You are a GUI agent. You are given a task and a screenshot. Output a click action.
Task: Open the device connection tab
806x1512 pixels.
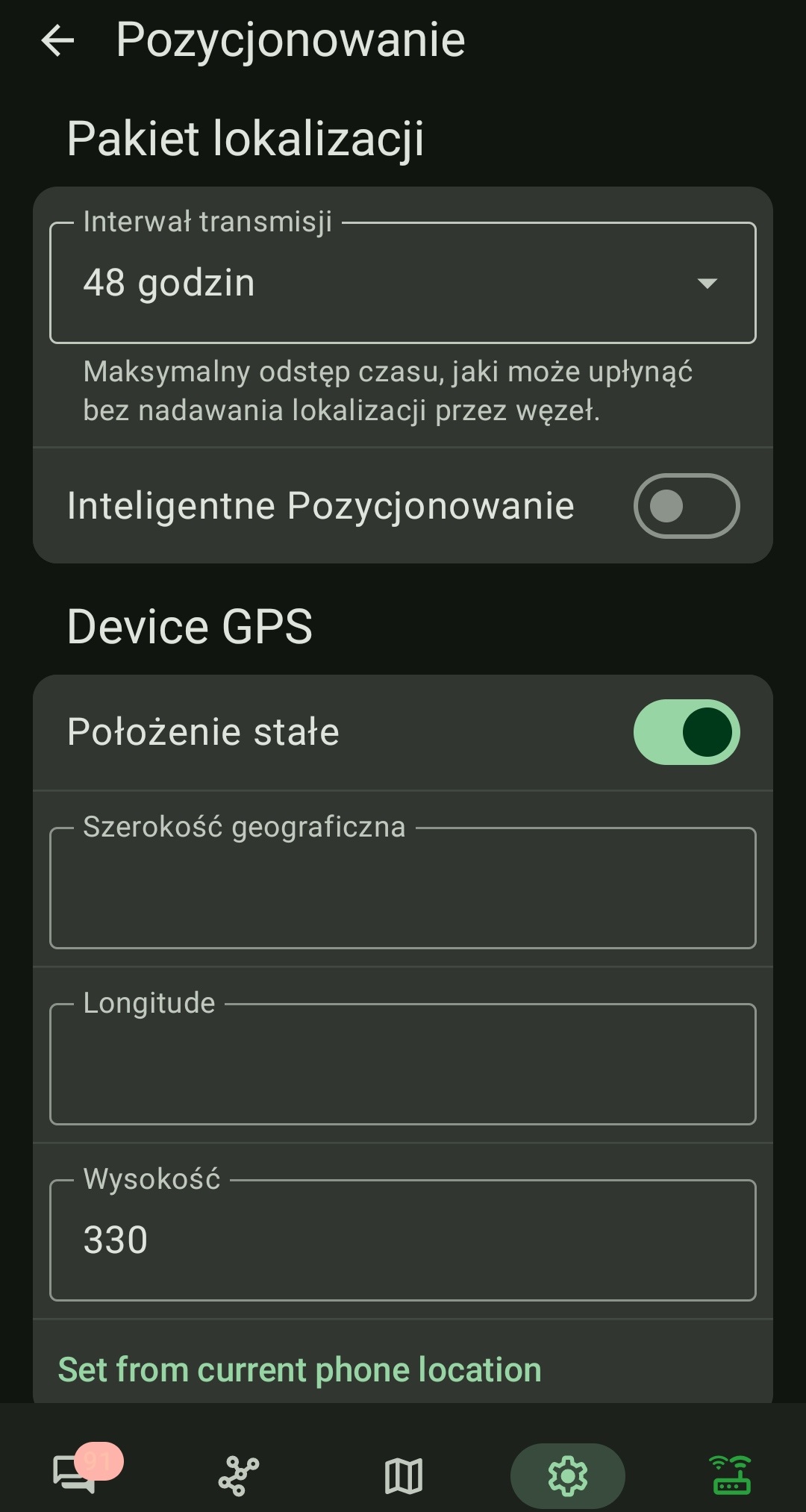tap(731, 1475)
